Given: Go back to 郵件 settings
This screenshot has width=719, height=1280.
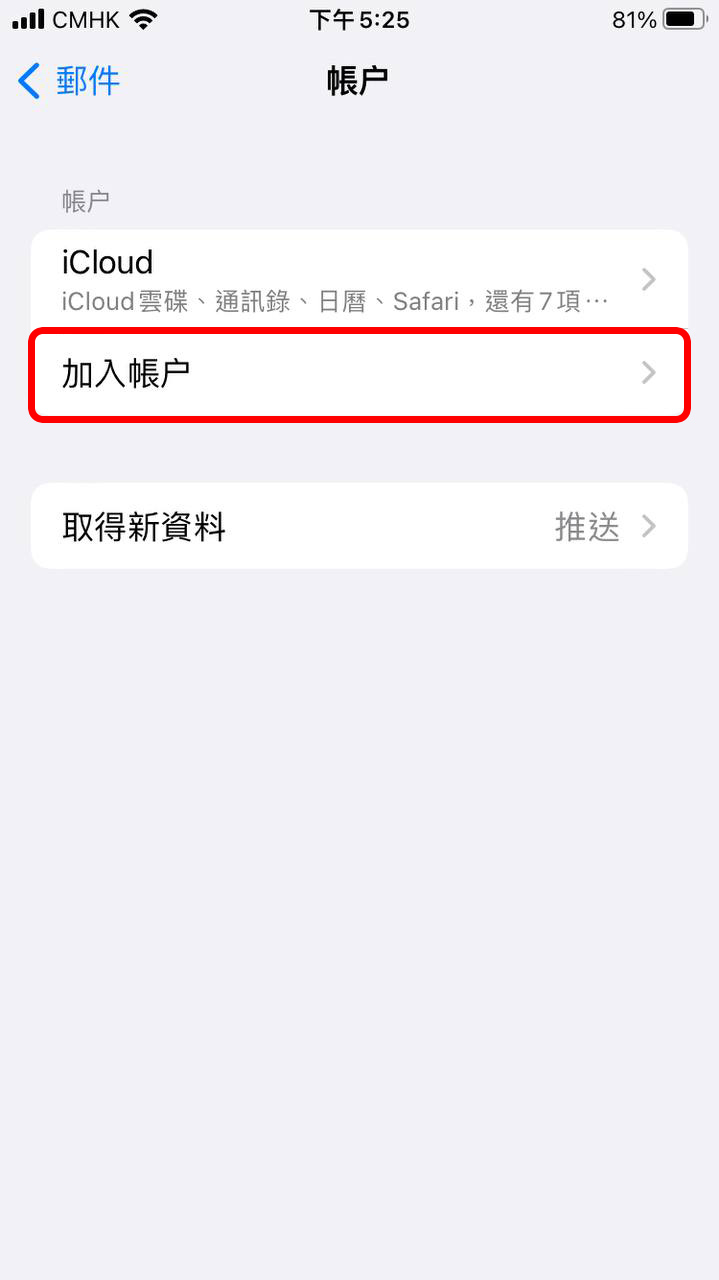Looking at the screenshot, I should click(68, 81).
